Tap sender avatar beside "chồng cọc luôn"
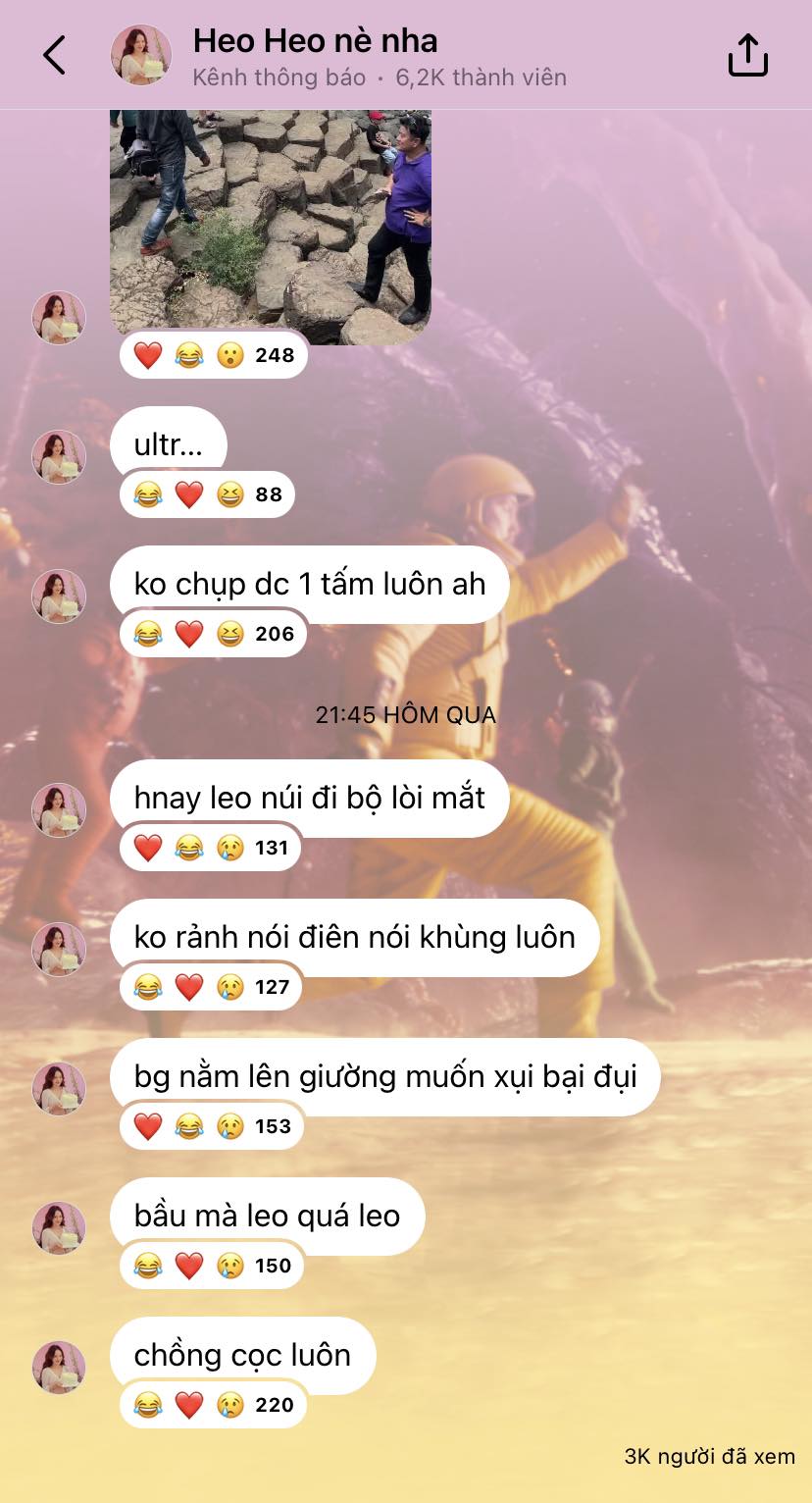 [x=59, y=1368]
